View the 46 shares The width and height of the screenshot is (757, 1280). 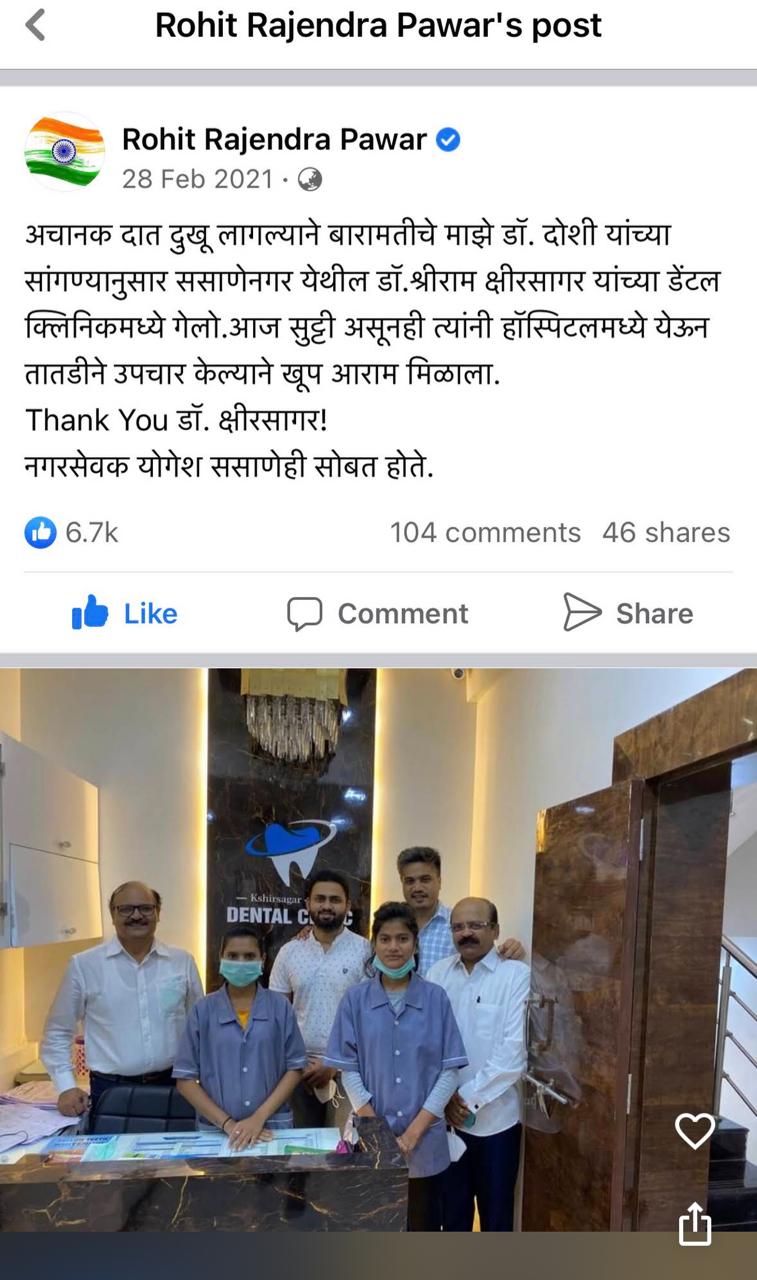(x=666, y=532)
